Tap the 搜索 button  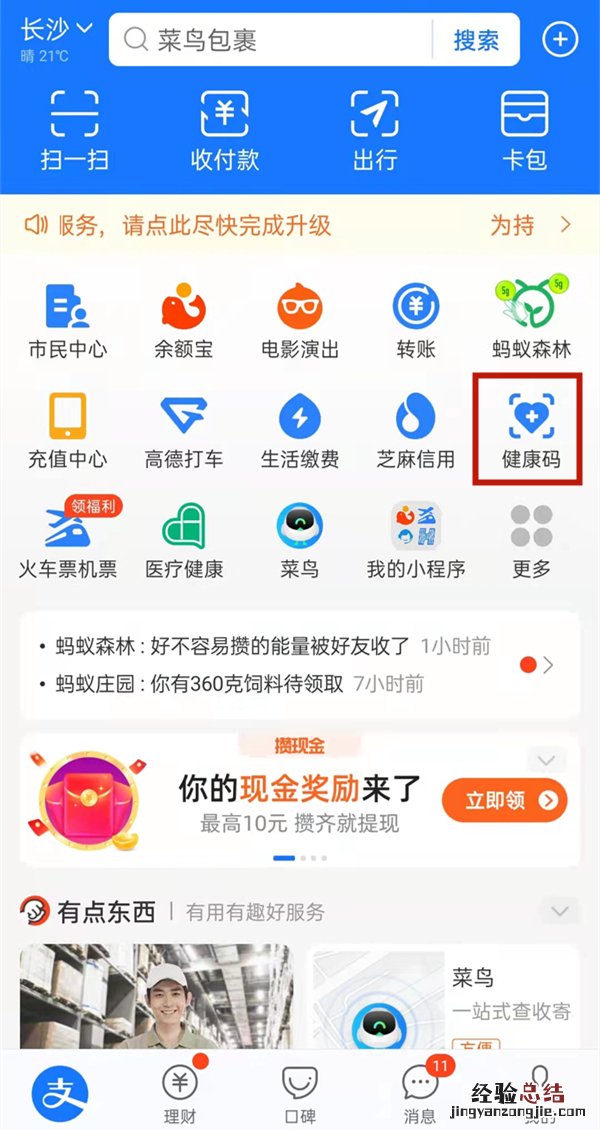pos(476,40)
